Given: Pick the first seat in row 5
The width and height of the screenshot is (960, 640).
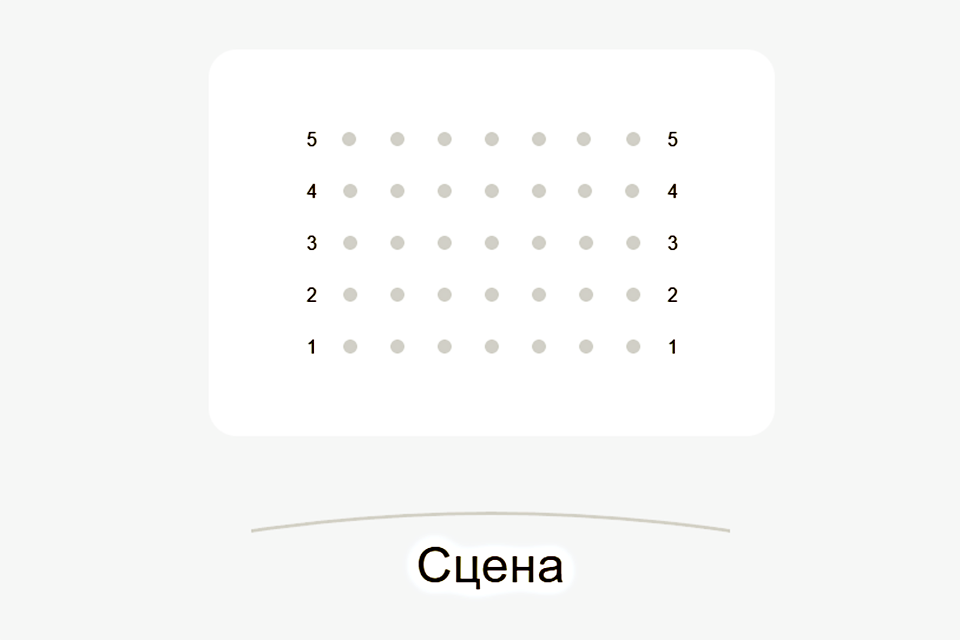Looking at the screenshot, I should 349,139.
